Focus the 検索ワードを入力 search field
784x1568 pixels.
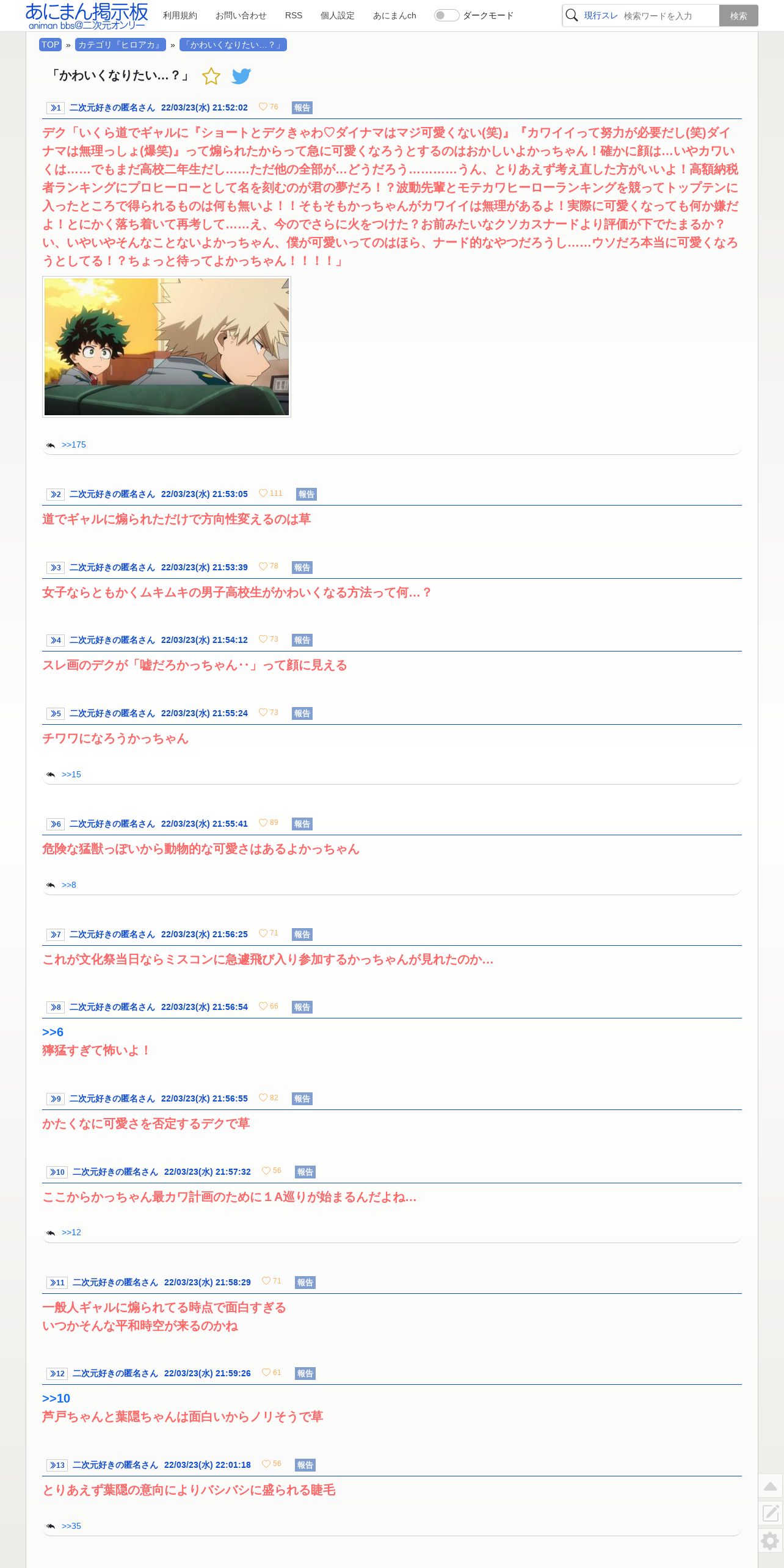[x=670, y=16]
